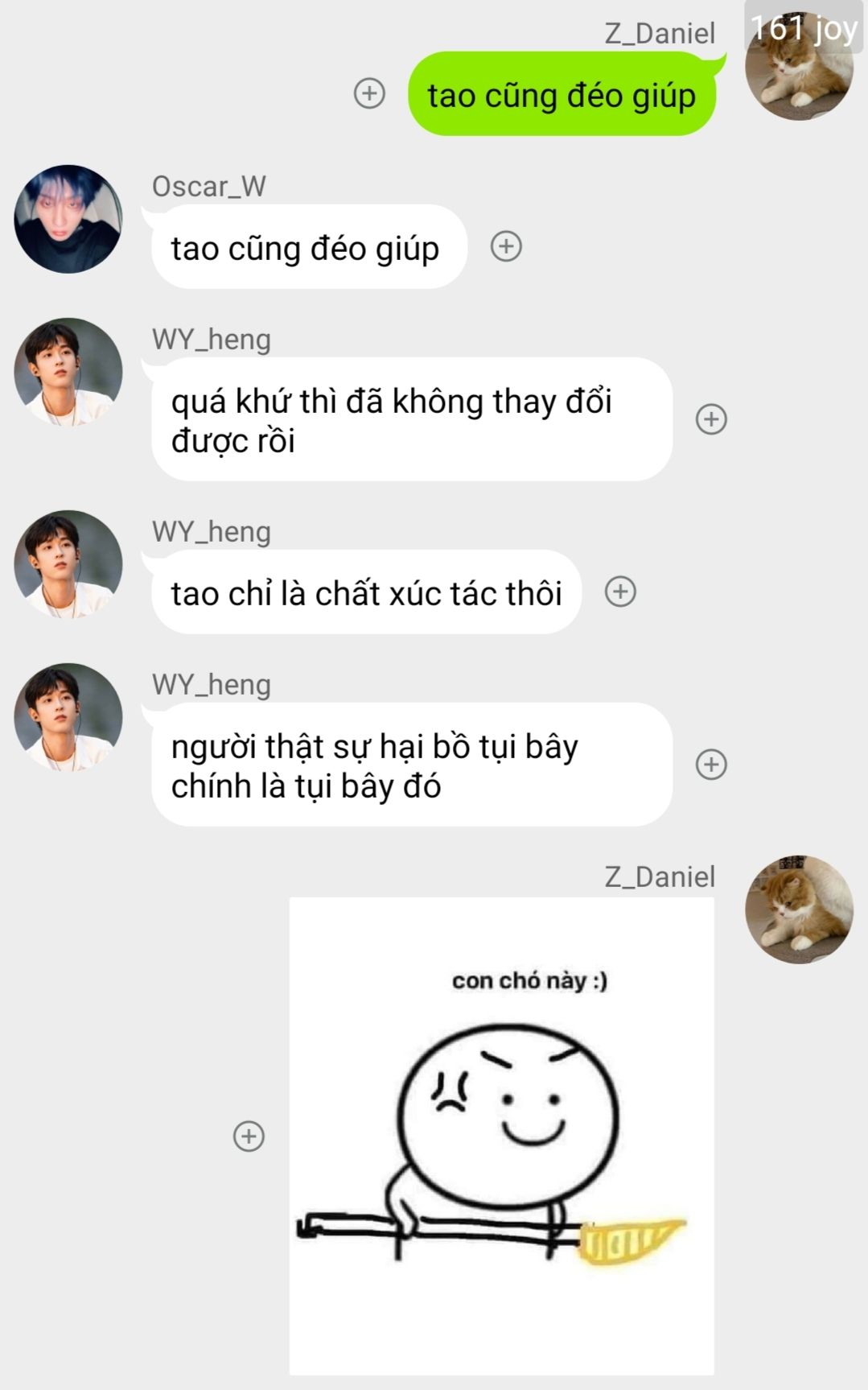The width and height of the screenshot is (868, 1390).
Task: Open WY_heng's avatar beside "quá khứ" message
Action: pyautogui.click(x=68, y=372)
